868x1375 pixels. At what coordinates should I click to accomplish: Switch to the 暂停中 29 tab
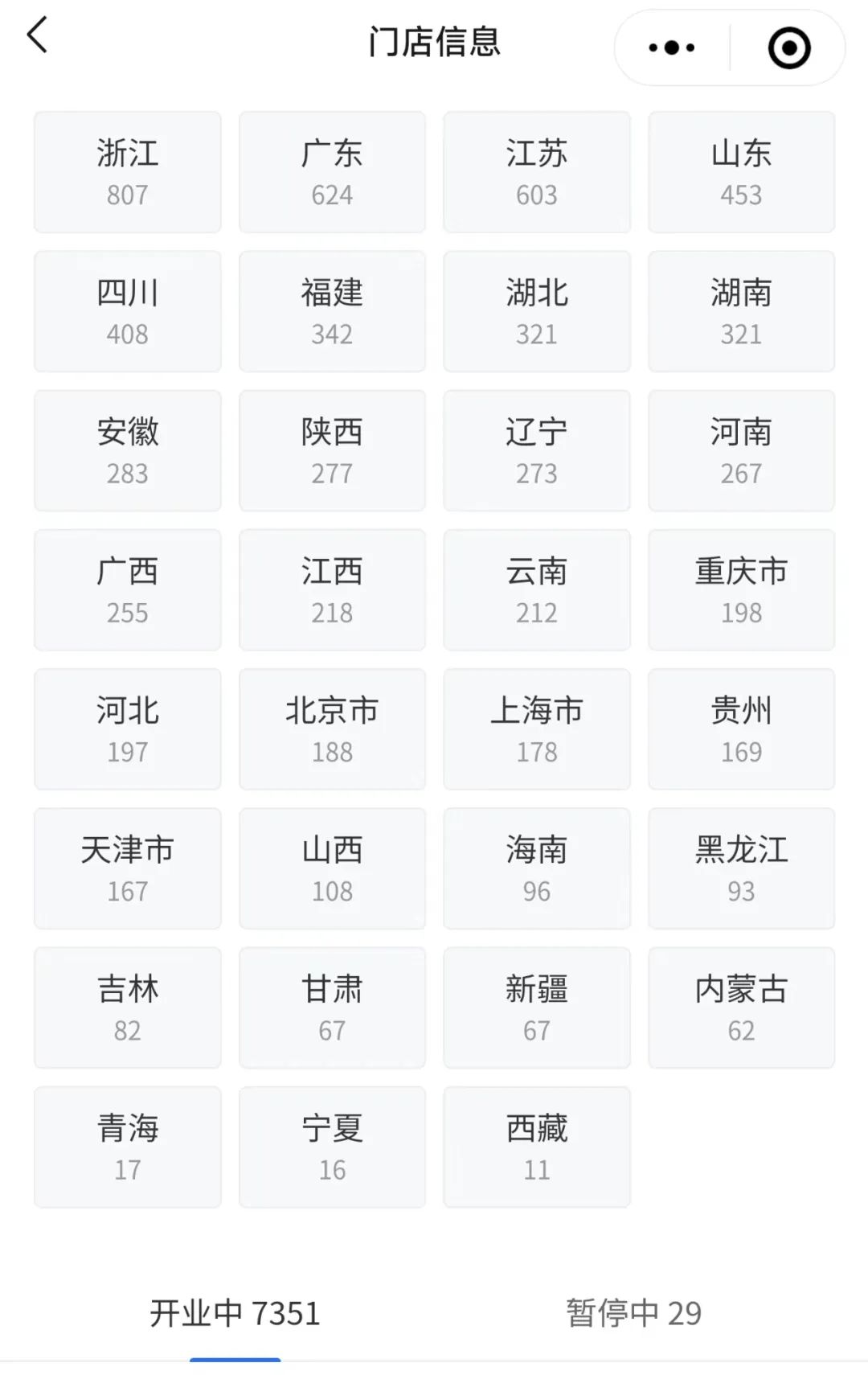click(x=633, y=1313)
